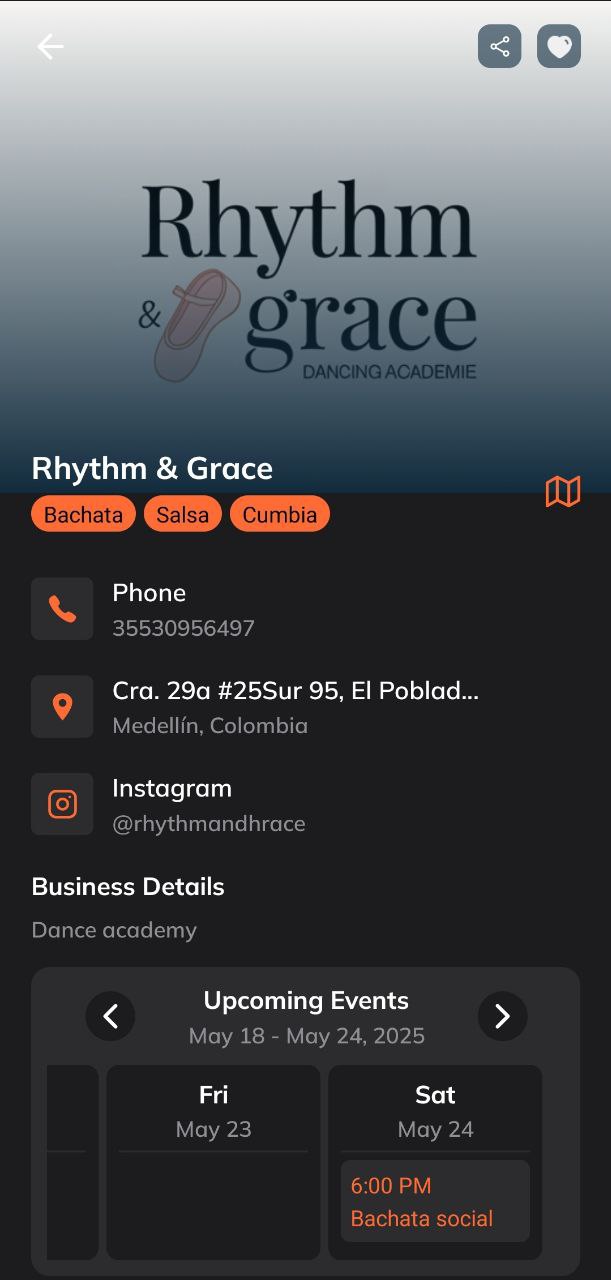Open the map view icon

562,491
